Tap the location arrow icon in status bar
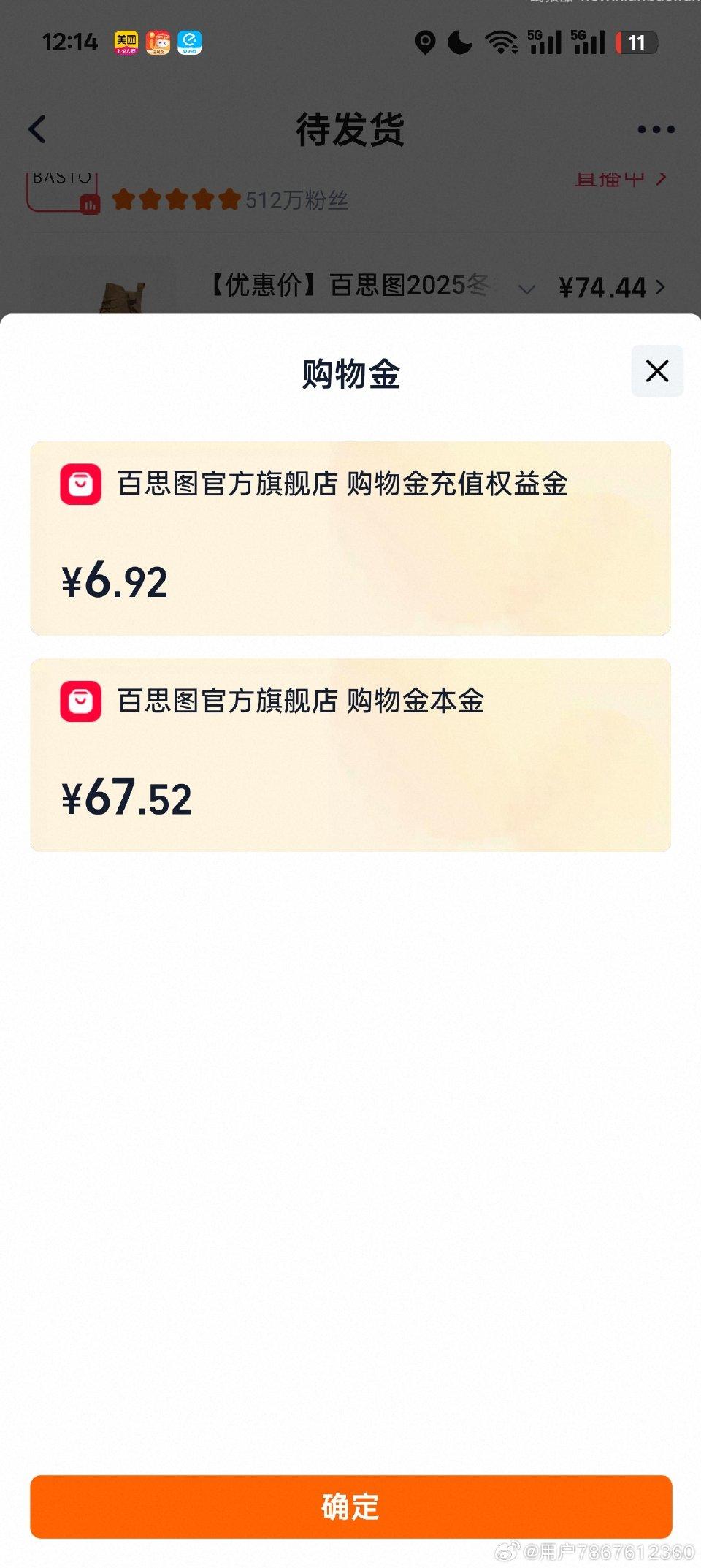This screenshot has height=1568, width=701. 426,42
